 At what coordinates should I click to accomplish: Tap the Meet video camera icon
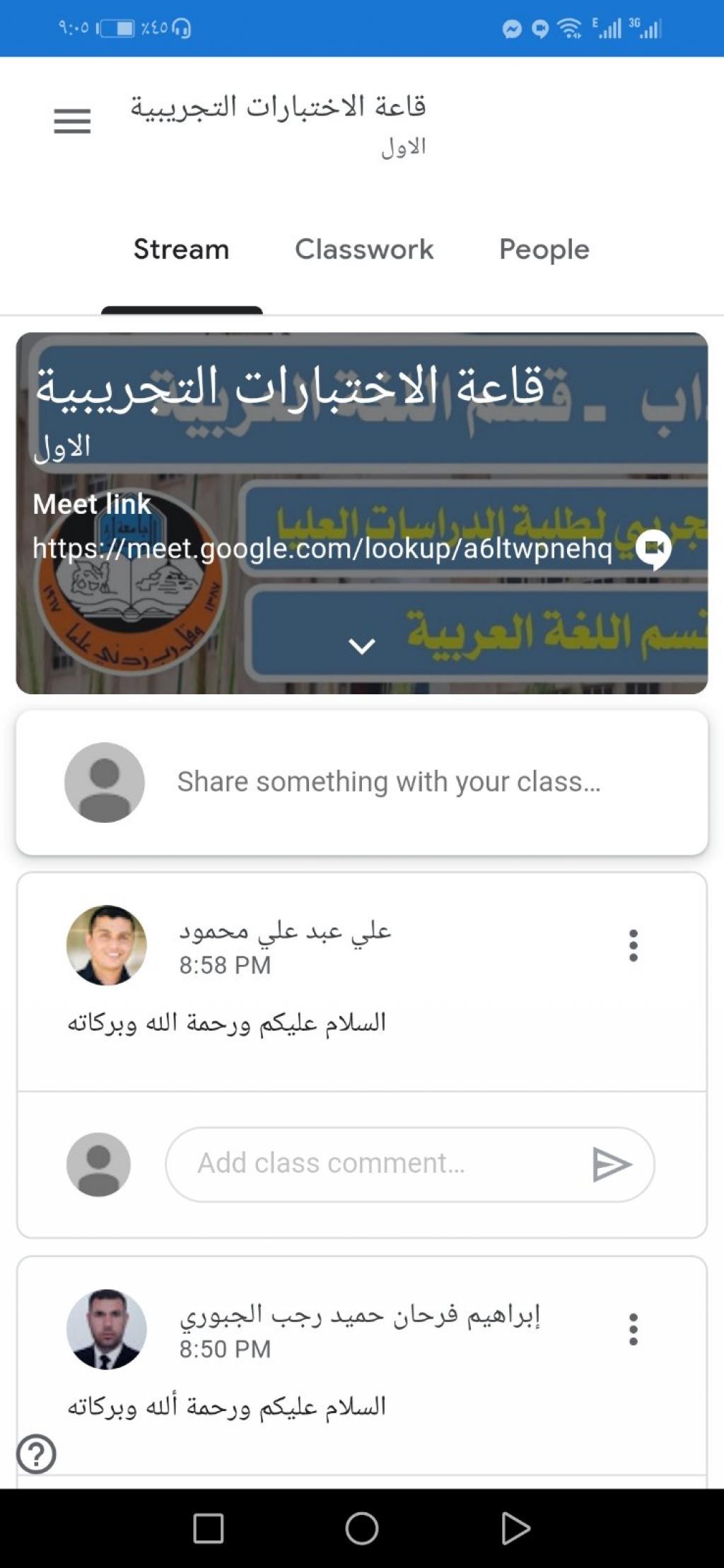(653, 549)
